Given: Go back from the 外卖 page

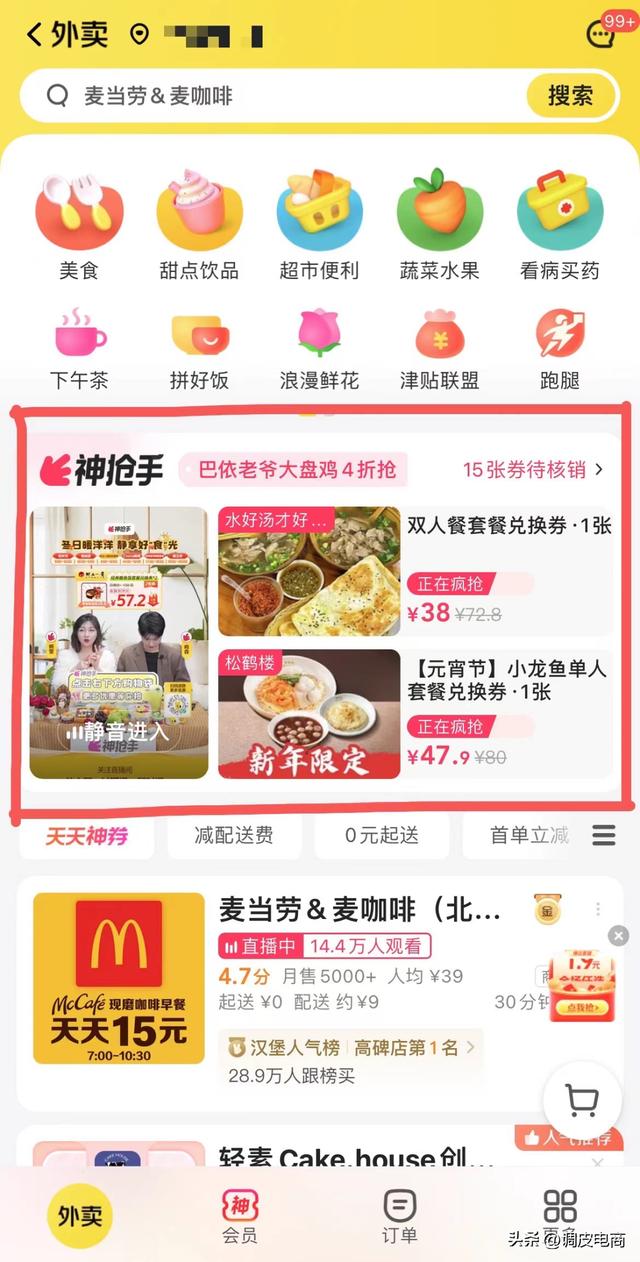Looking at the screenshot, I should tap(36, 35).
